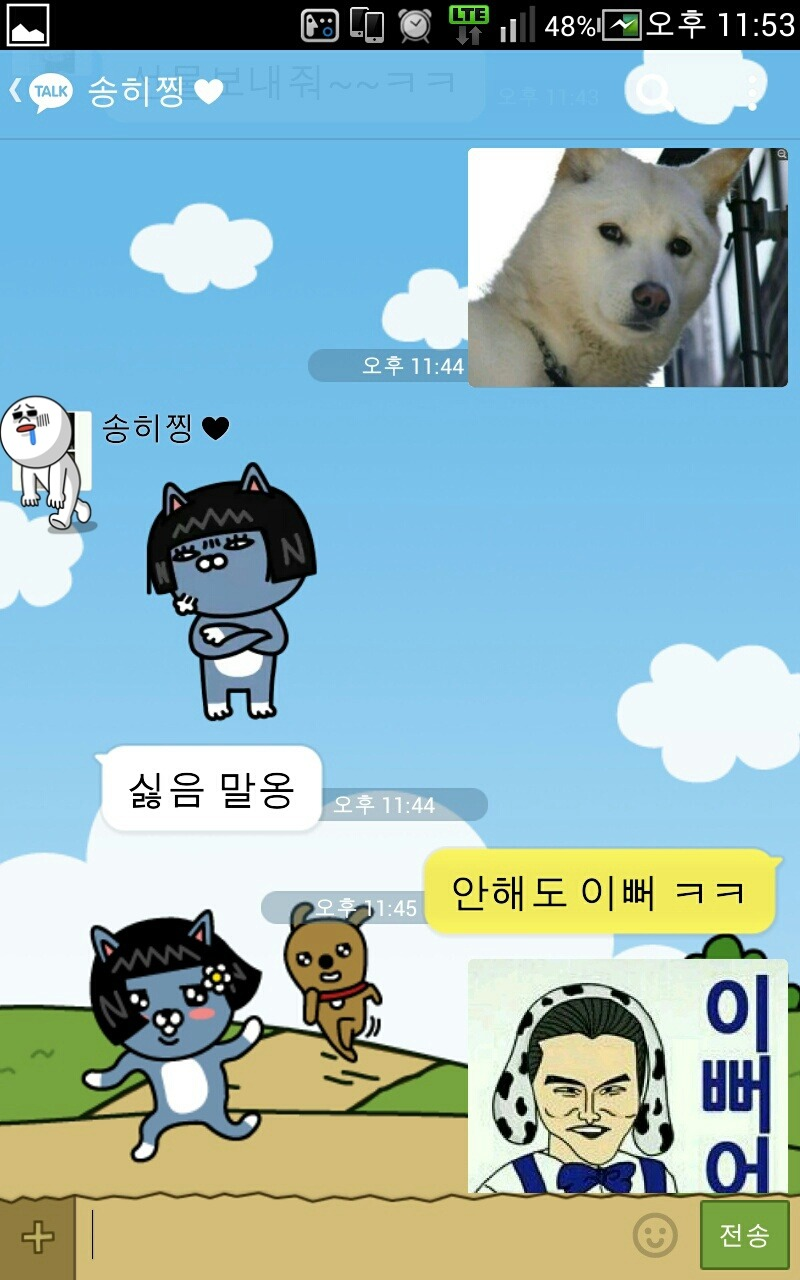Open the attachment plus menu
The image size is (800, 1280).
click(x=37, y=1237)
